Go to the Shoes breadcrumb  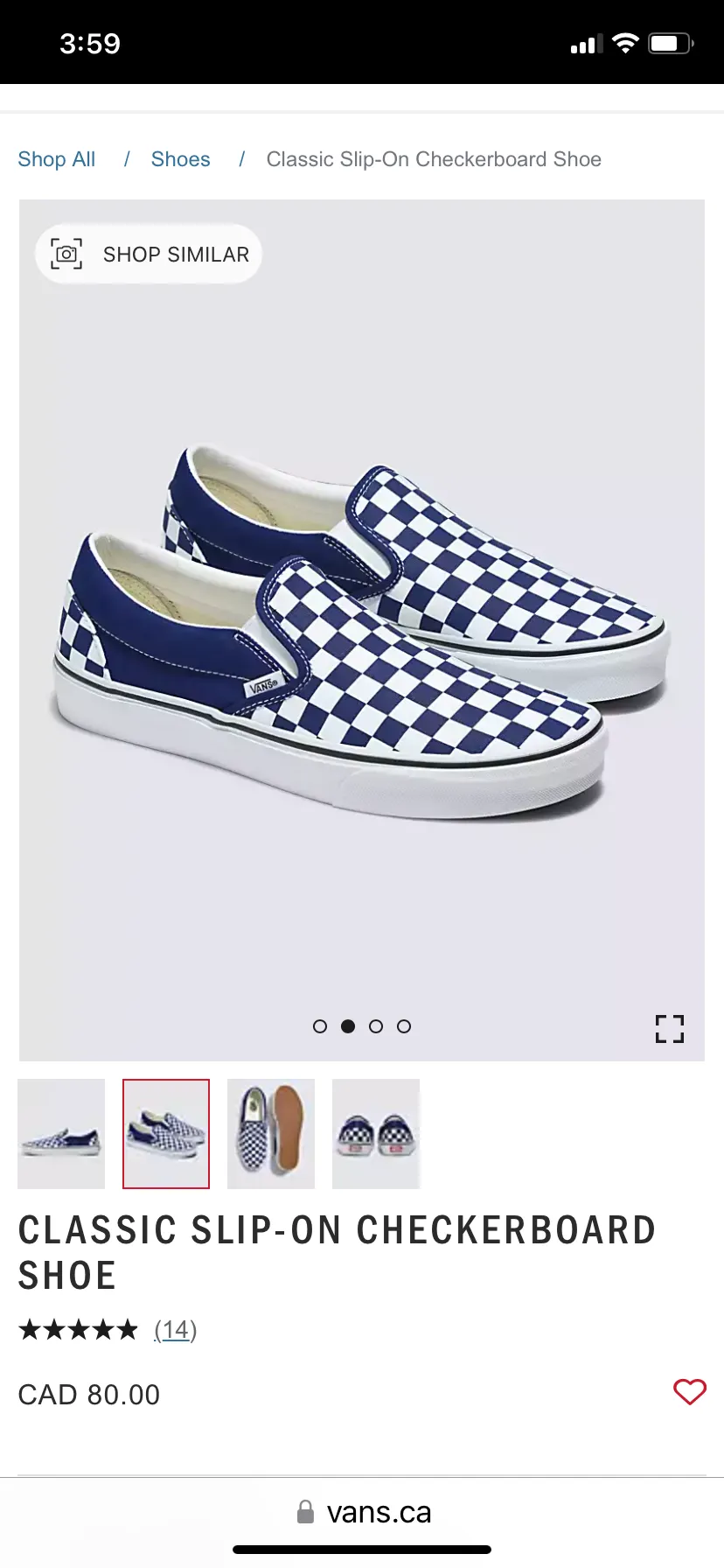coord(180,159)
